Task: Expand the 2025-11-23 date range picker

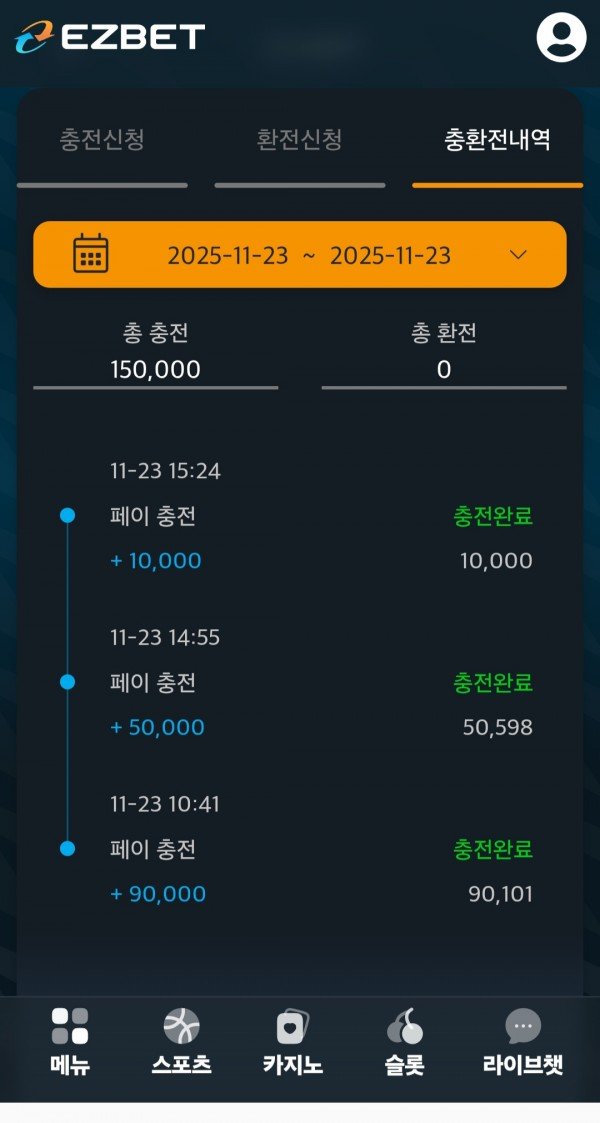Action: (x=300, y=255)
